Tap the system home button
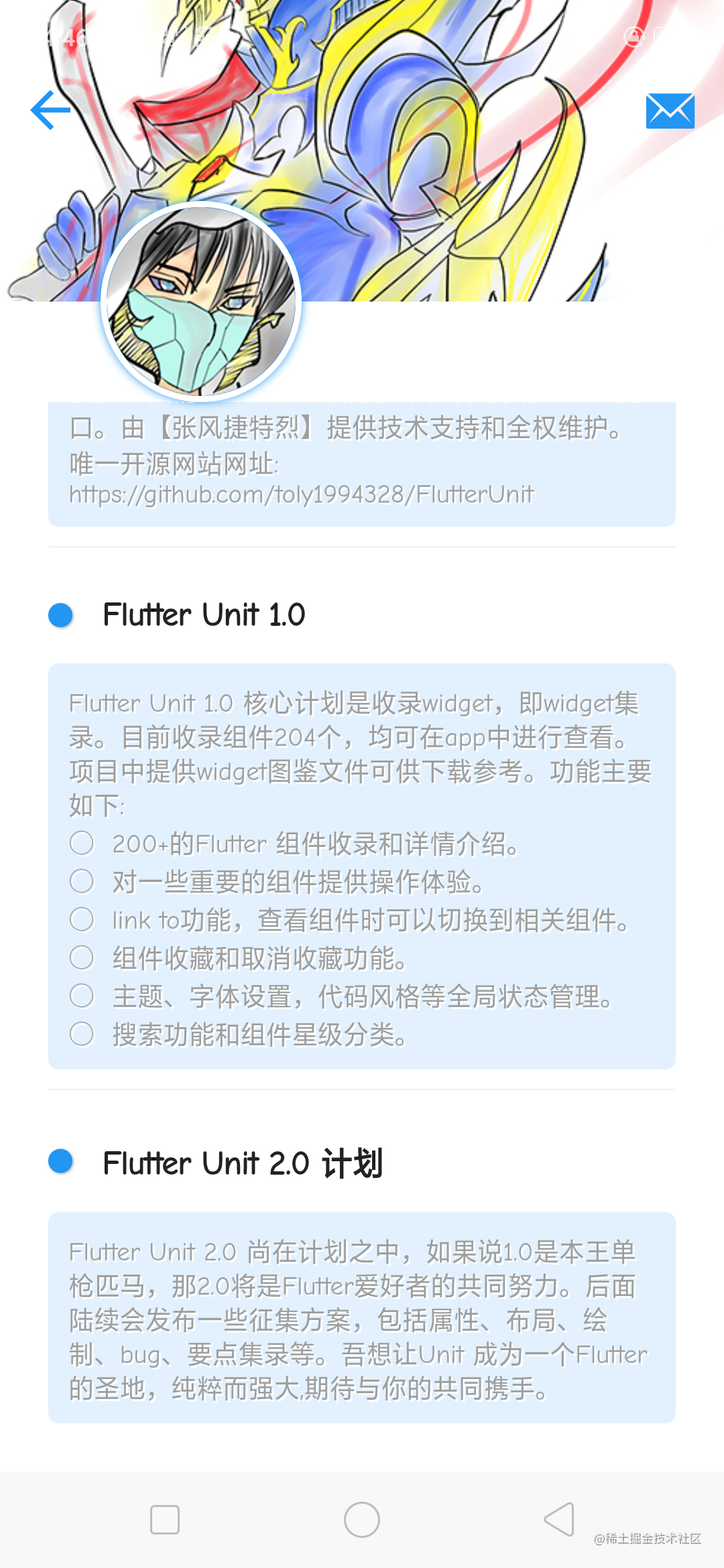This screenshot has height=1568, width=724. [x=362, y=1520]
